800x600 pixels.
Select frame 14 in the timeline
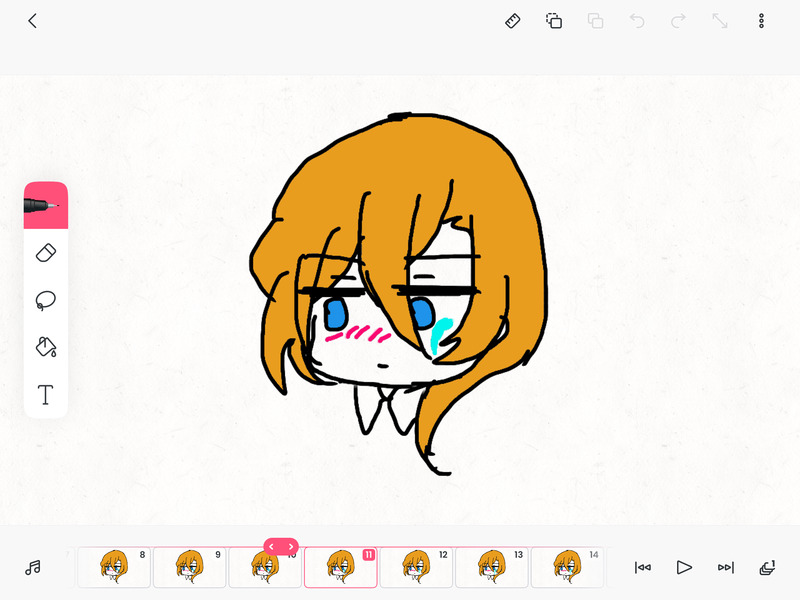tap(567, 567)
